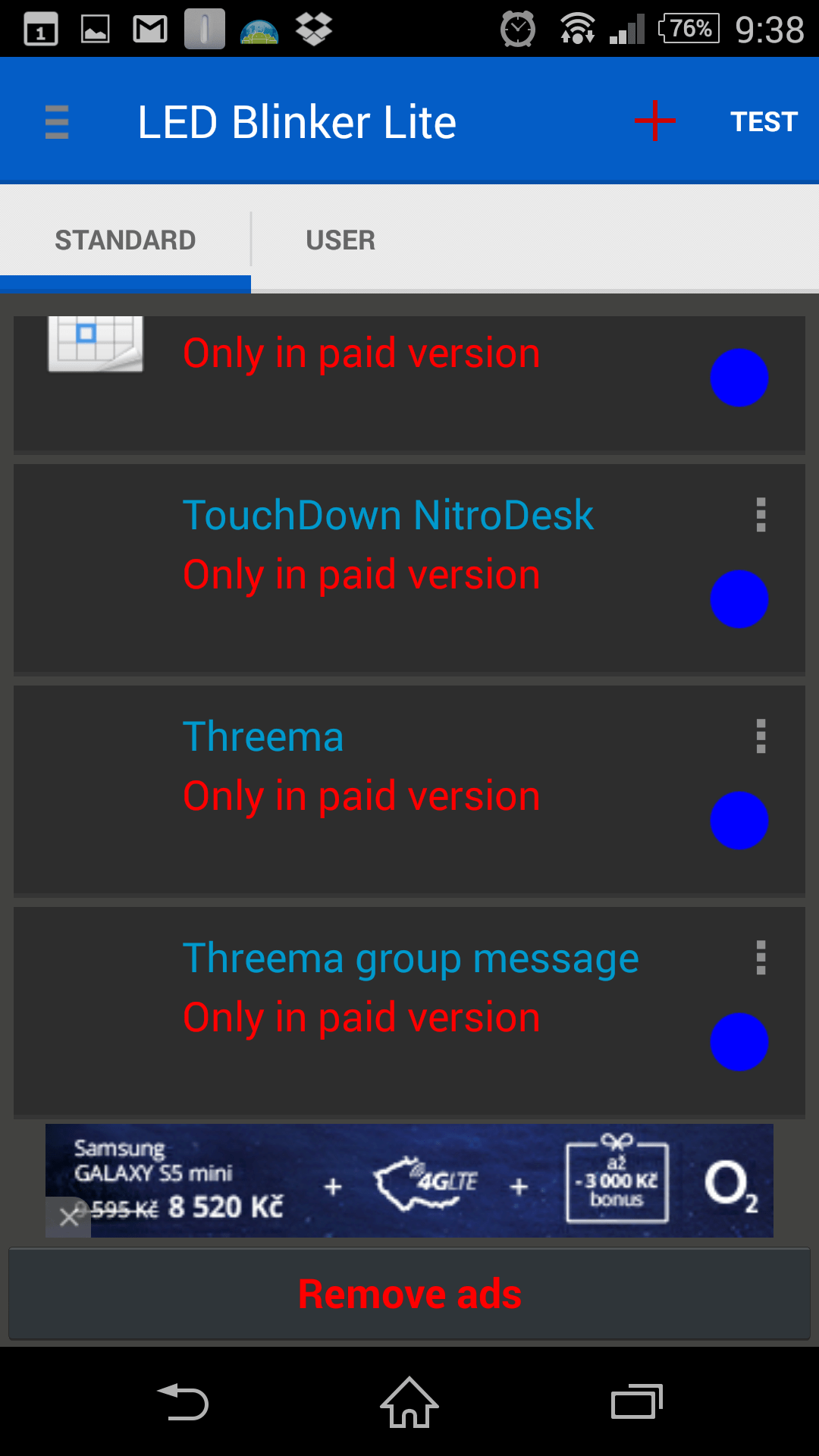Tap the blue color dot for TouchDown NitroDesk
The height and width of the screenshot is (1456, 819).
[x=739, y=599]
